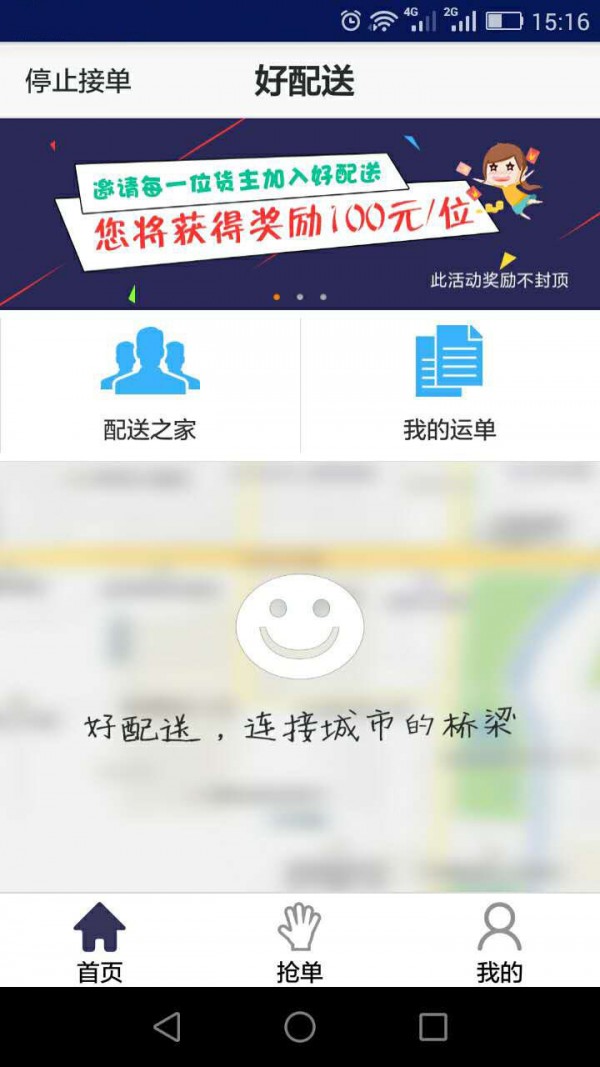600x1067 pixels.
Task: Tap 停止接单 to stop taking orders
Action: [78, 81]
